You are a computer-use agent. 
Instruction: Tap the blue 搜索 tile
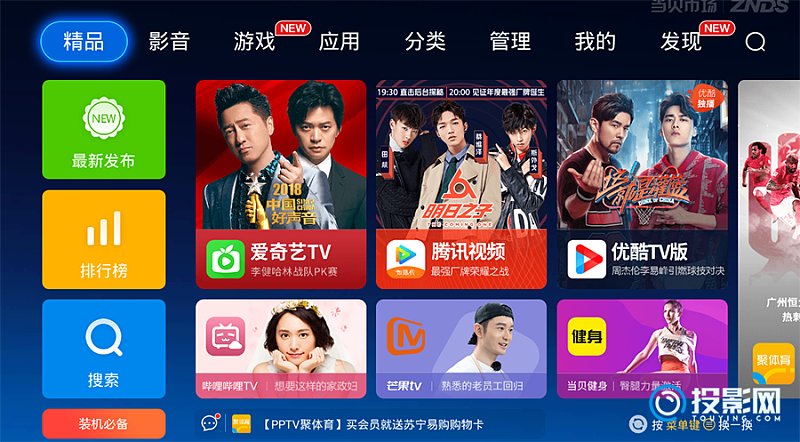pos(104,348)
